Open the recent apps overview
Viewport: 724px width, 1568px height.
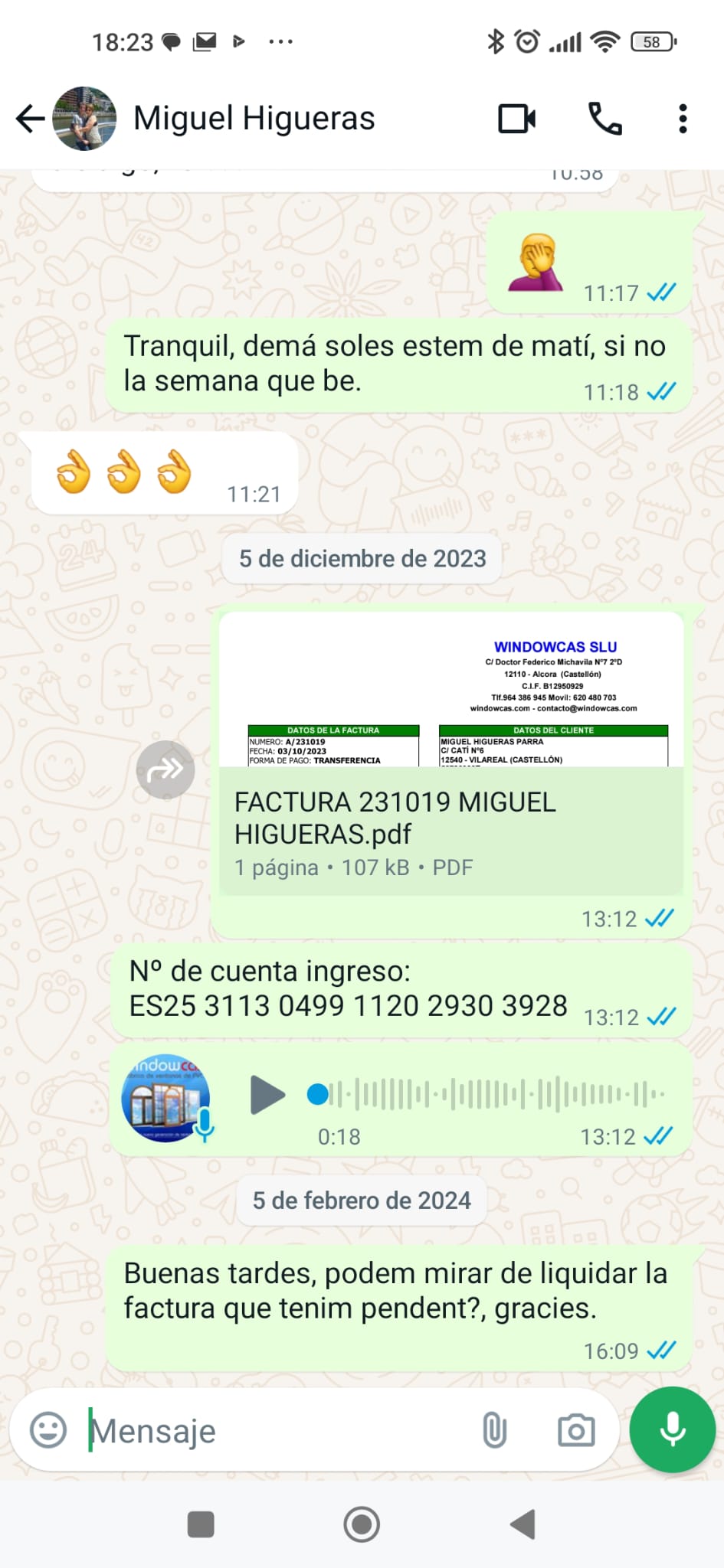[x=201, y=1524]
